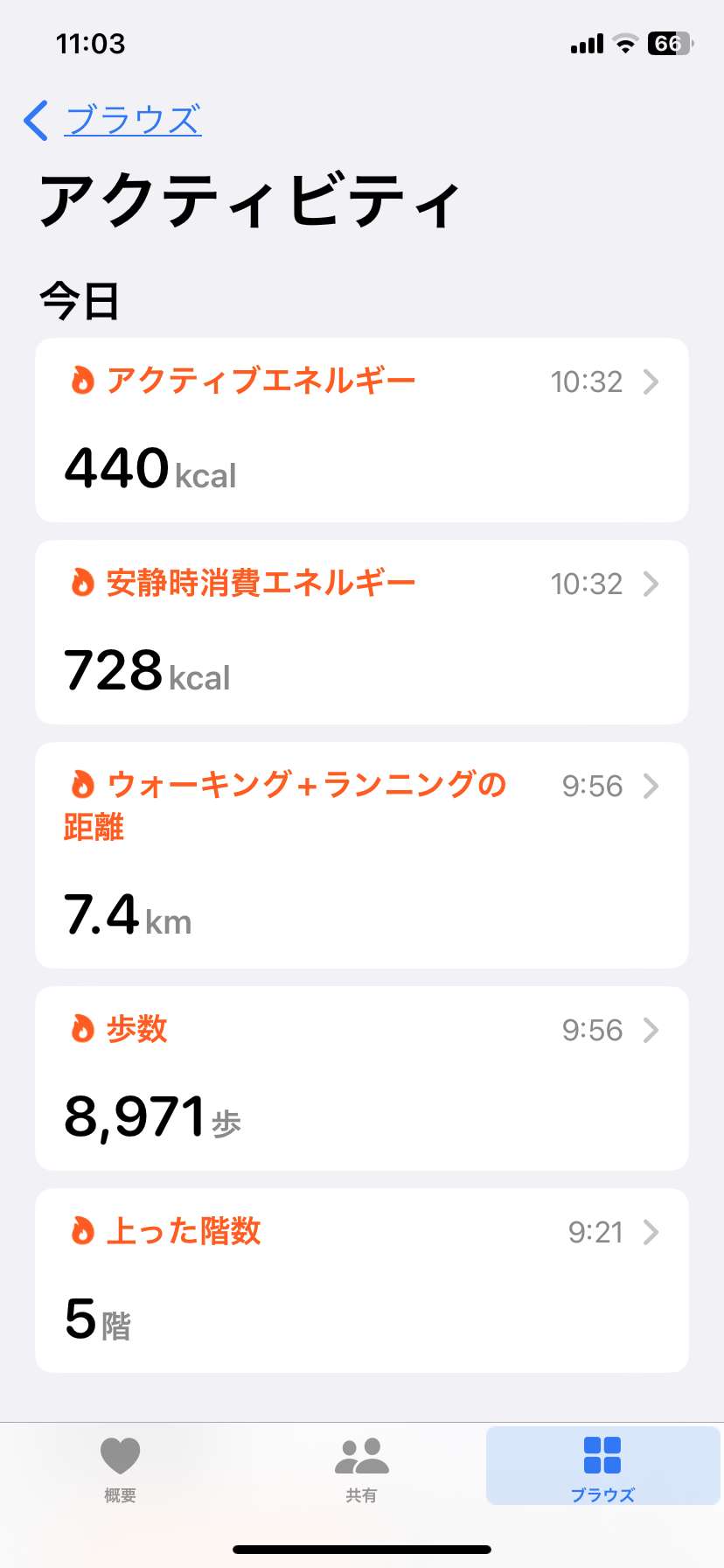
Task: Open the 歩数 card
Action: pyautogui.click(x=362, y=1078)
